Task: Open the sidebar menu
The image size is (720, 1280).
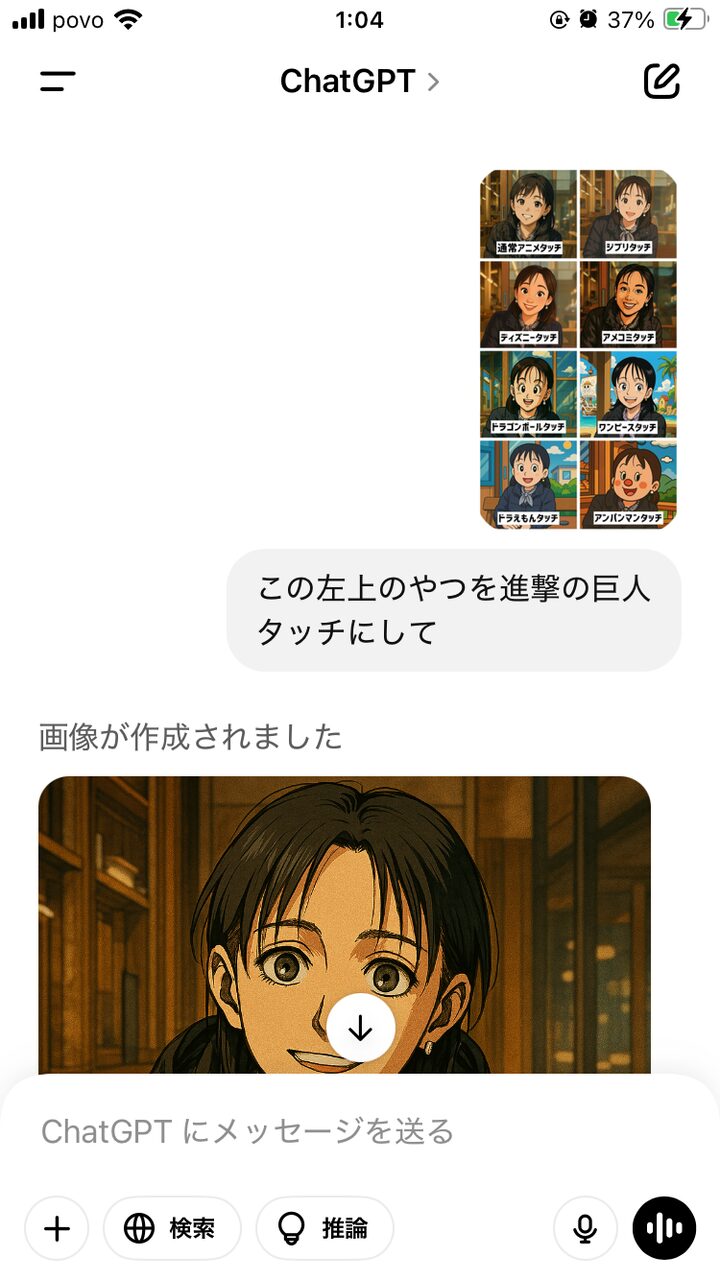Action: click(58, 82)
